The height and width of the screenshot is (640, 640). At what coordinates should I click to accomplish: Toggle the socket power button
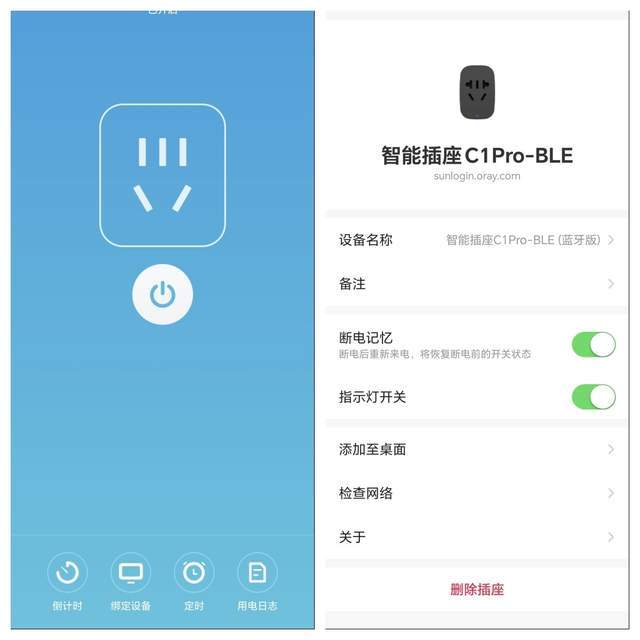click(x=162, y=295)
